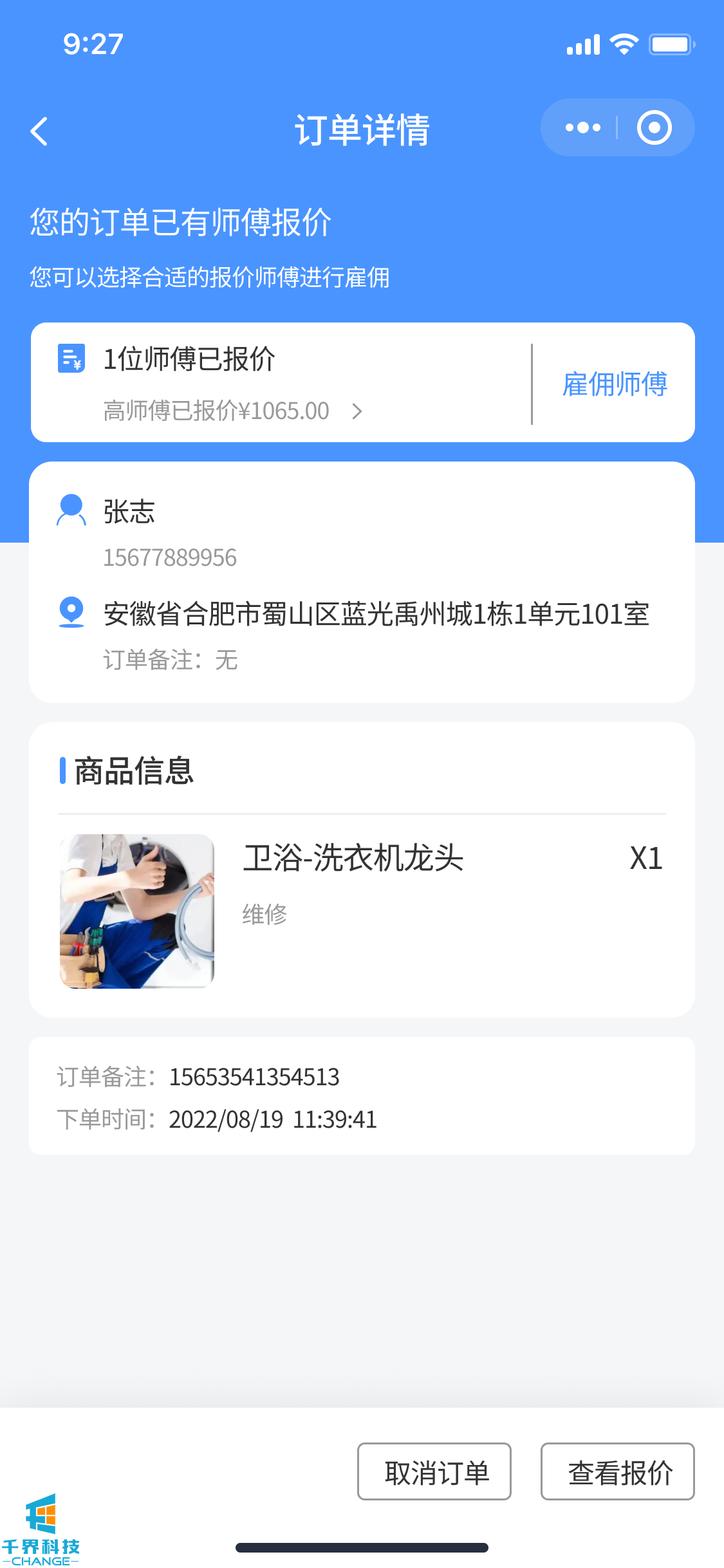Close the mini program via circle icon
The width and height of the screenshot is (724, 1568).
[654, 127]
